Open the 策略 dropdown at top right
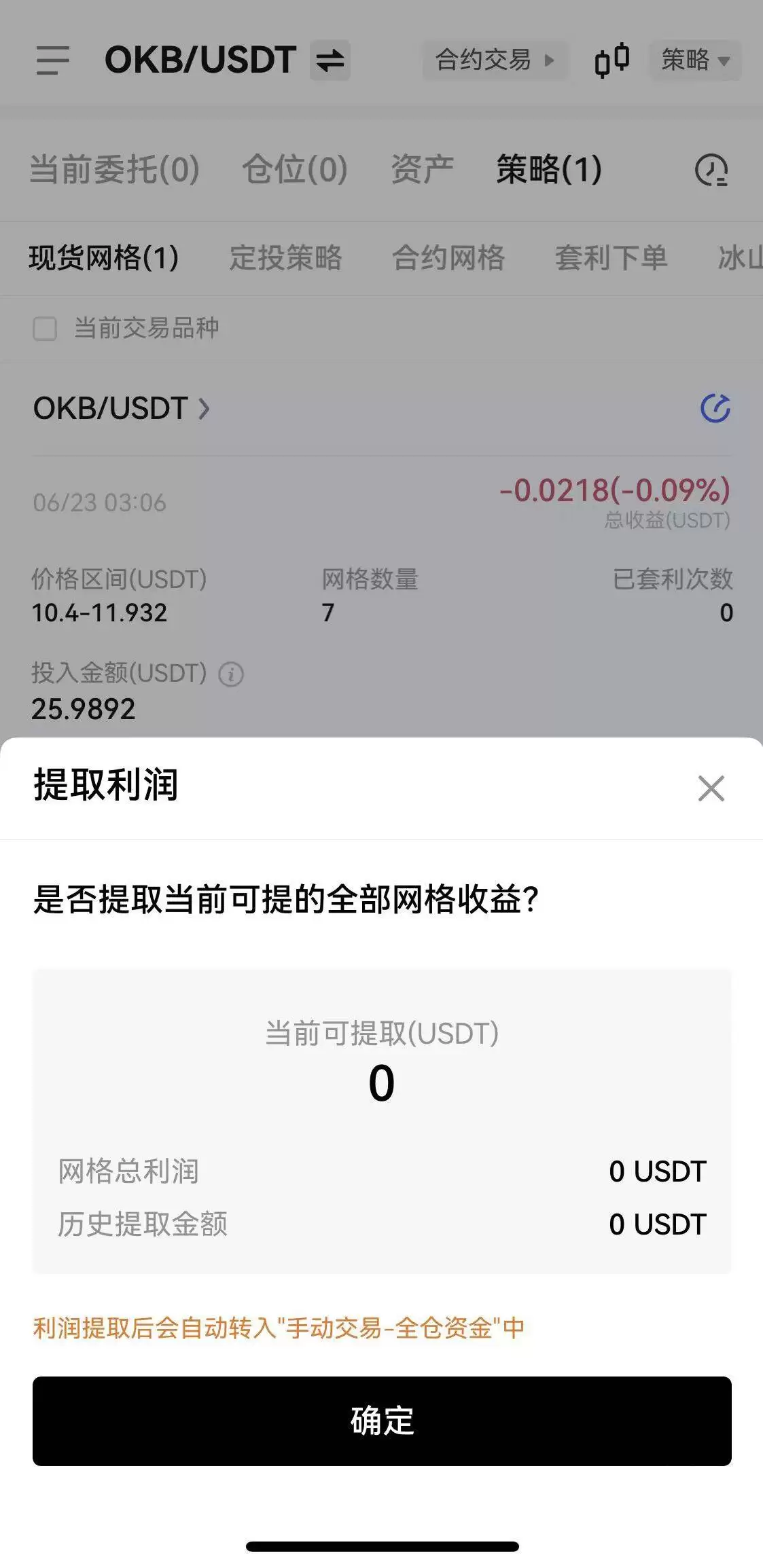This screenshot has width=763, height=1568. pos(695,60)
